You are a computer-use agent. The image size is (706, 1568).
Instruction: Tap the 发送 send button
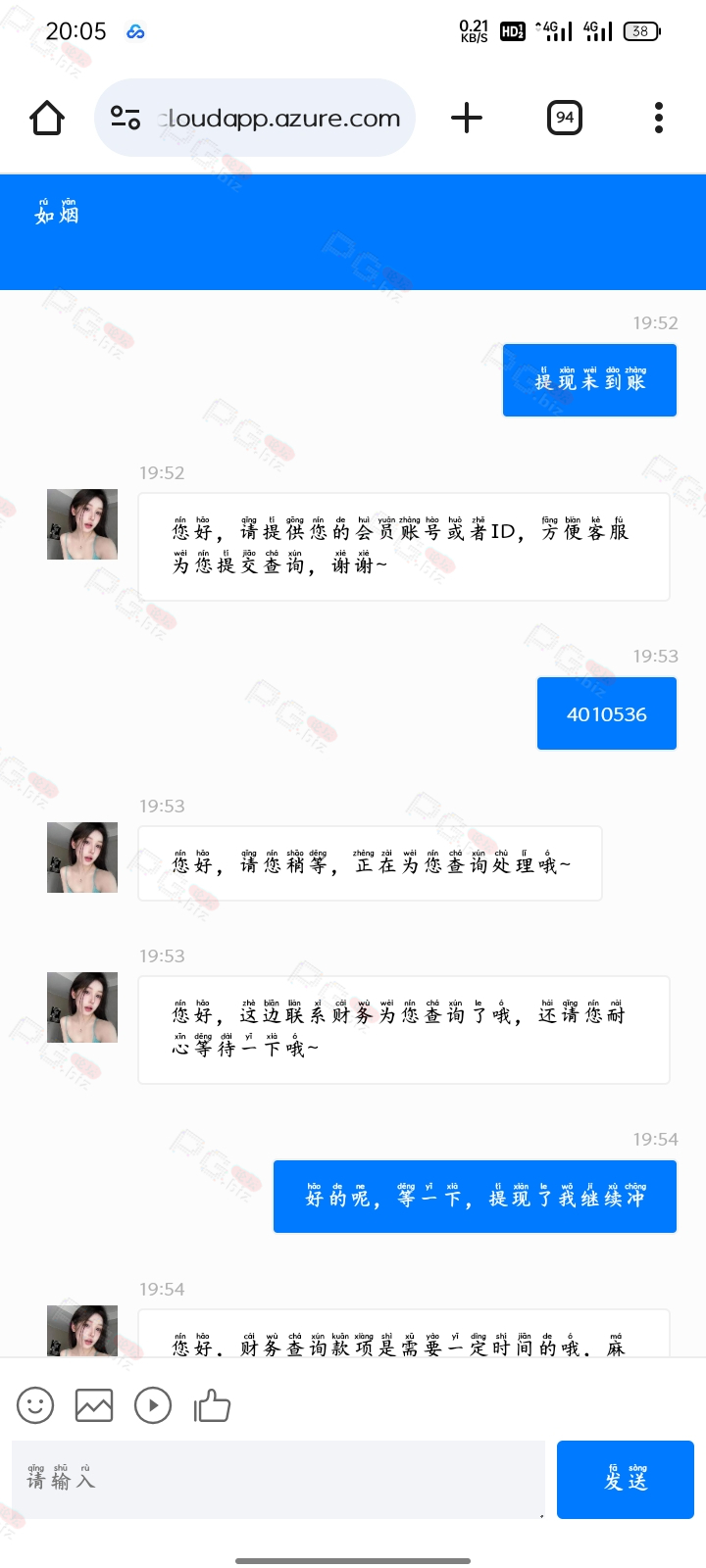click(x=626, y=1480)
